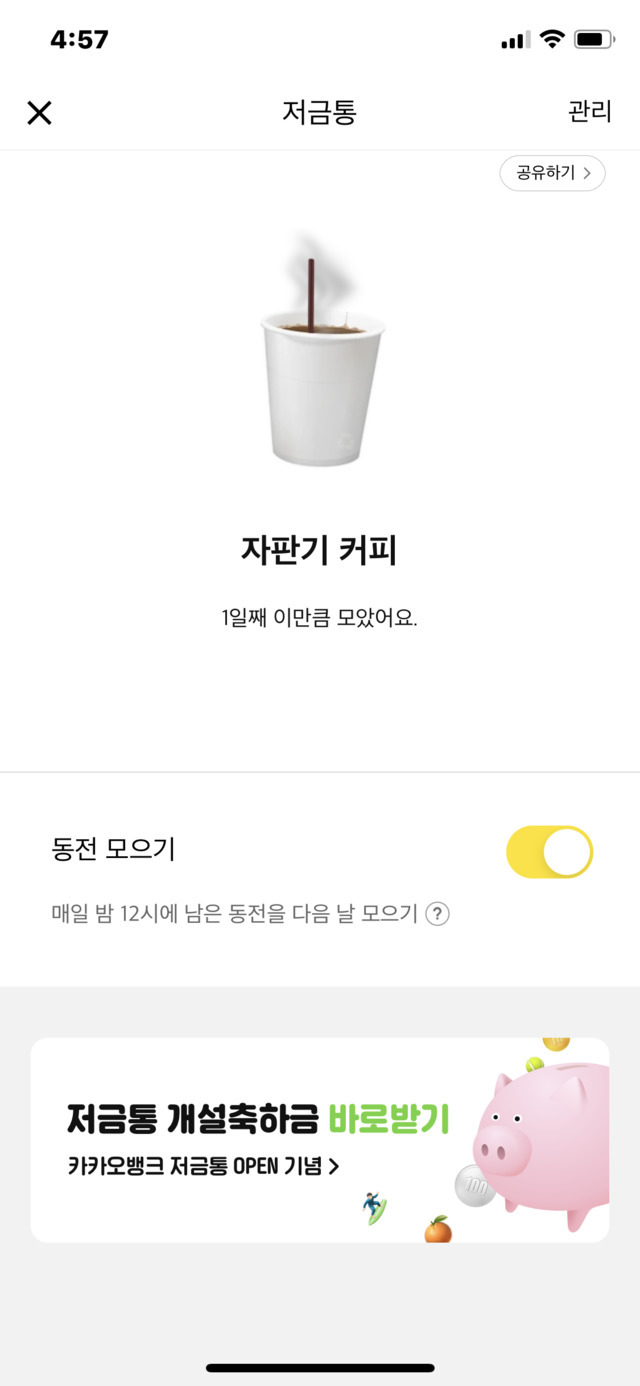The height and width of the screenshot is (1386, 640).
Task: Open 관리 settings
Action: [589, 112]
